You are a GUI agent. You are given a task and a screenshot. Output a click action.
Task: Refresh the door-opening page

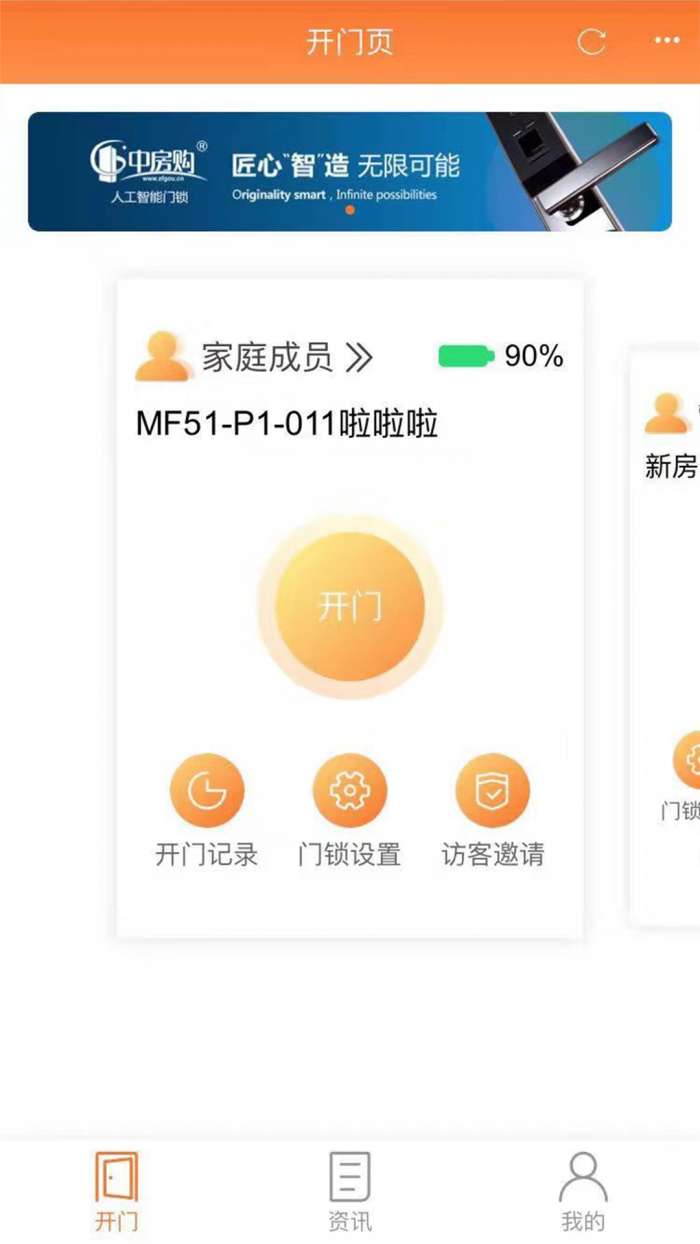pyautogui.click(x=592, y=41)
